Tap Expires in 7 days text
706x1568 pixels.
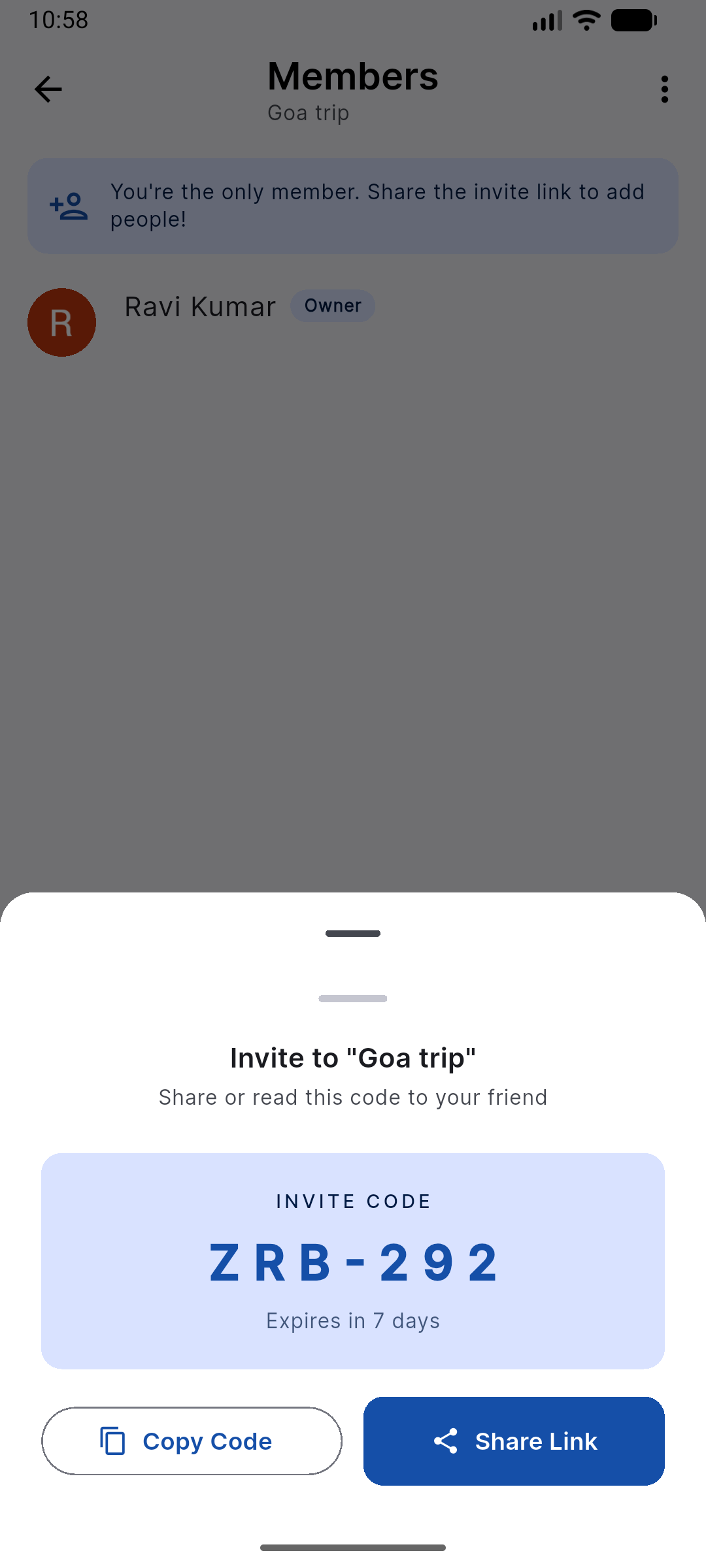click(x=353, y=1320)
